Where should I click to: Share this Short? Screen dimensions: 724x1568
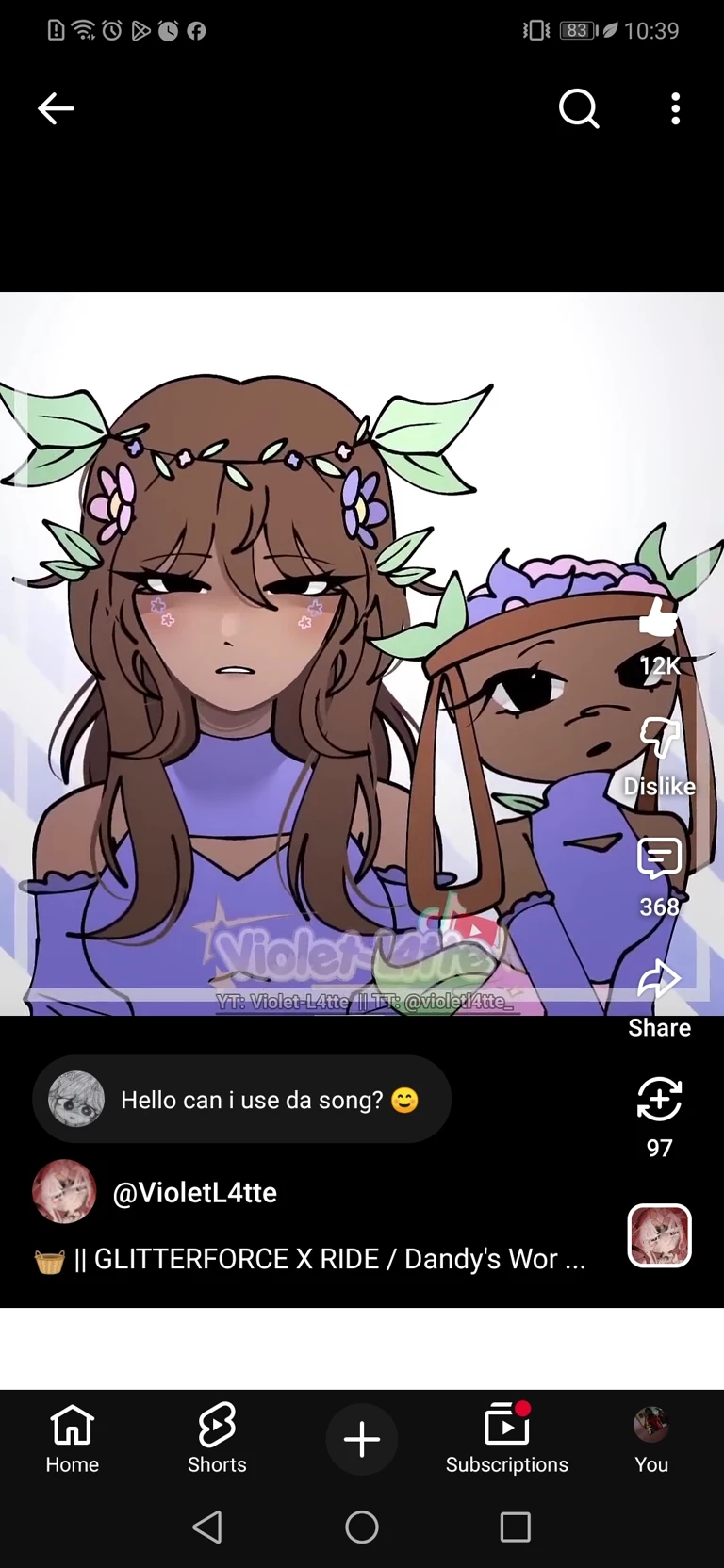pyautogui.click(x=659, y=982)
